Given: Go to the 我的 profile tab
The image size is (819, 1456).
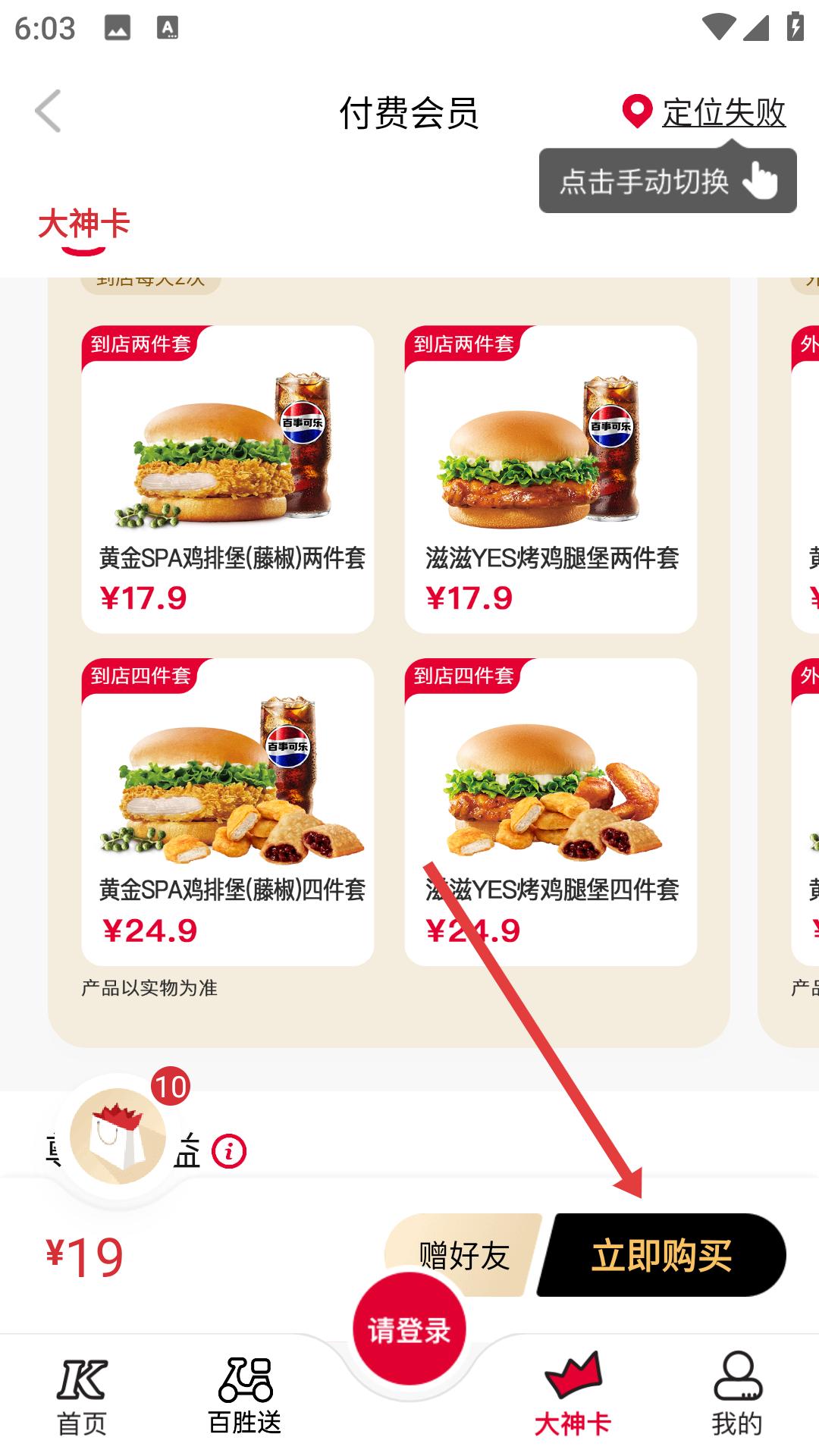Looking at the screenshot, I should pyautogui.click(x=736, y=1397).
